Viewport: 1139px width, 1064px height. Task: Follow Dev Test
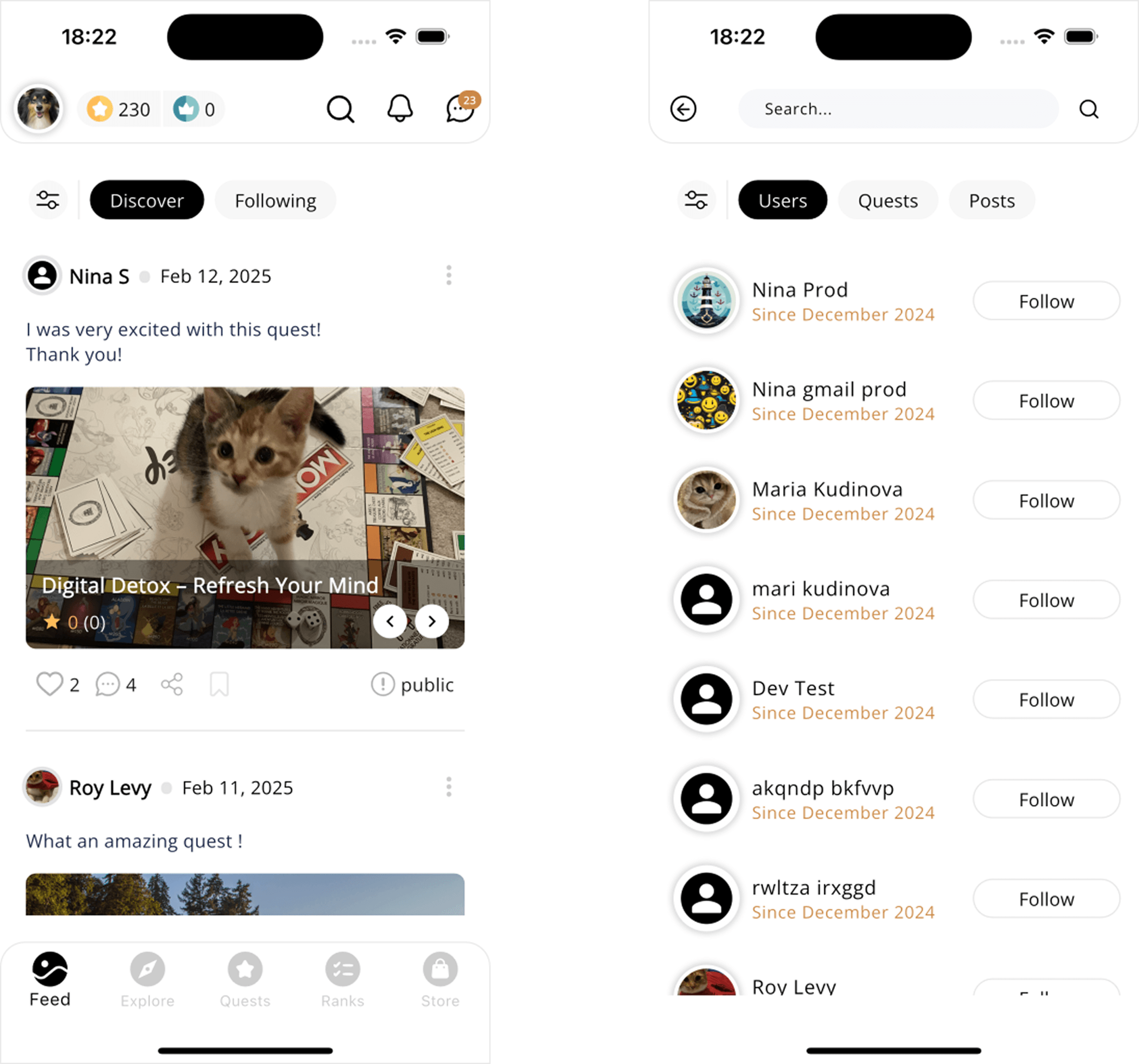[x=1045, y=699]
